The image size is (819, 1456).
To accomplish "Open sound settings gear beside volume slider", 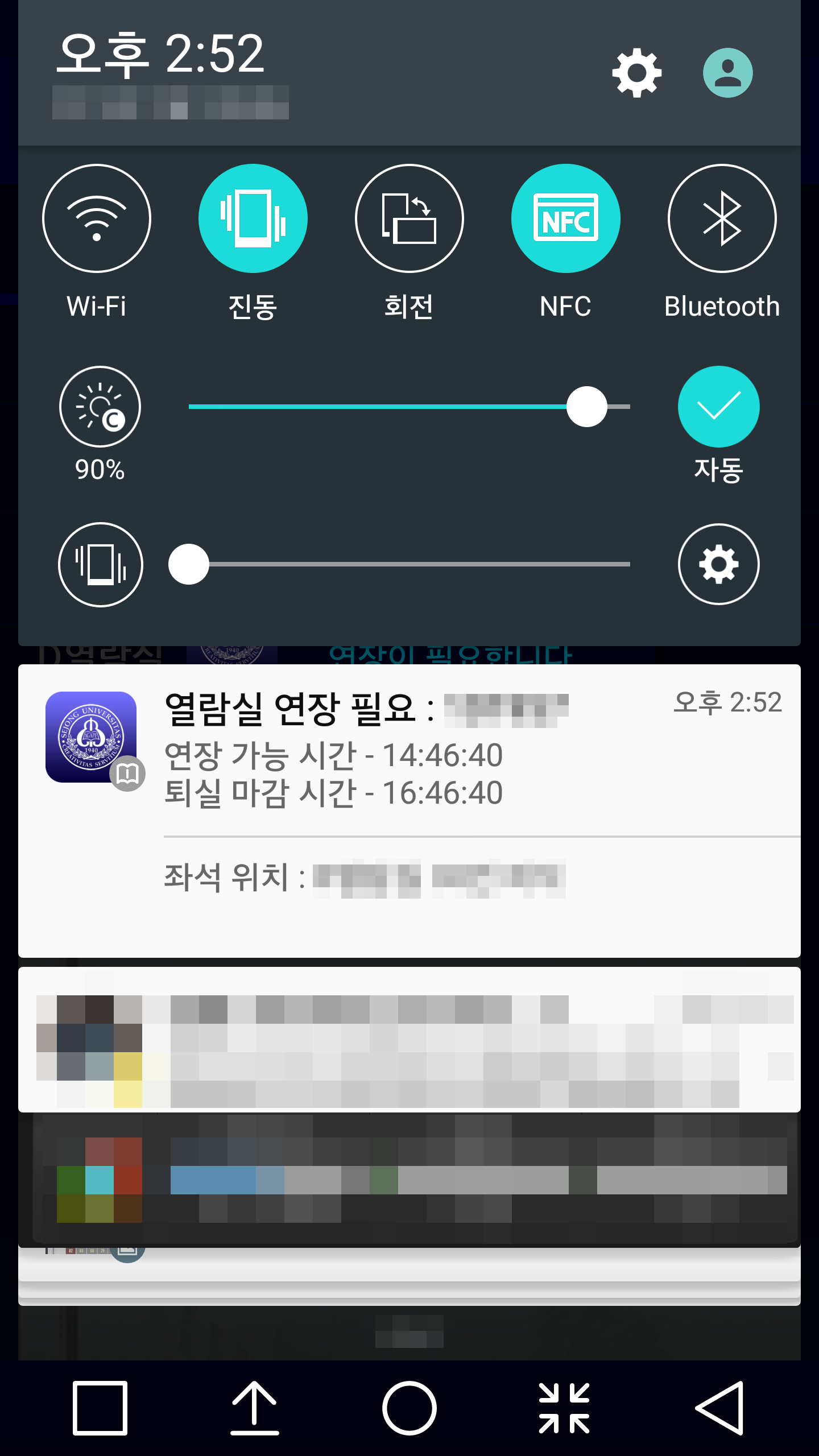I will click(x=719, y=564).
